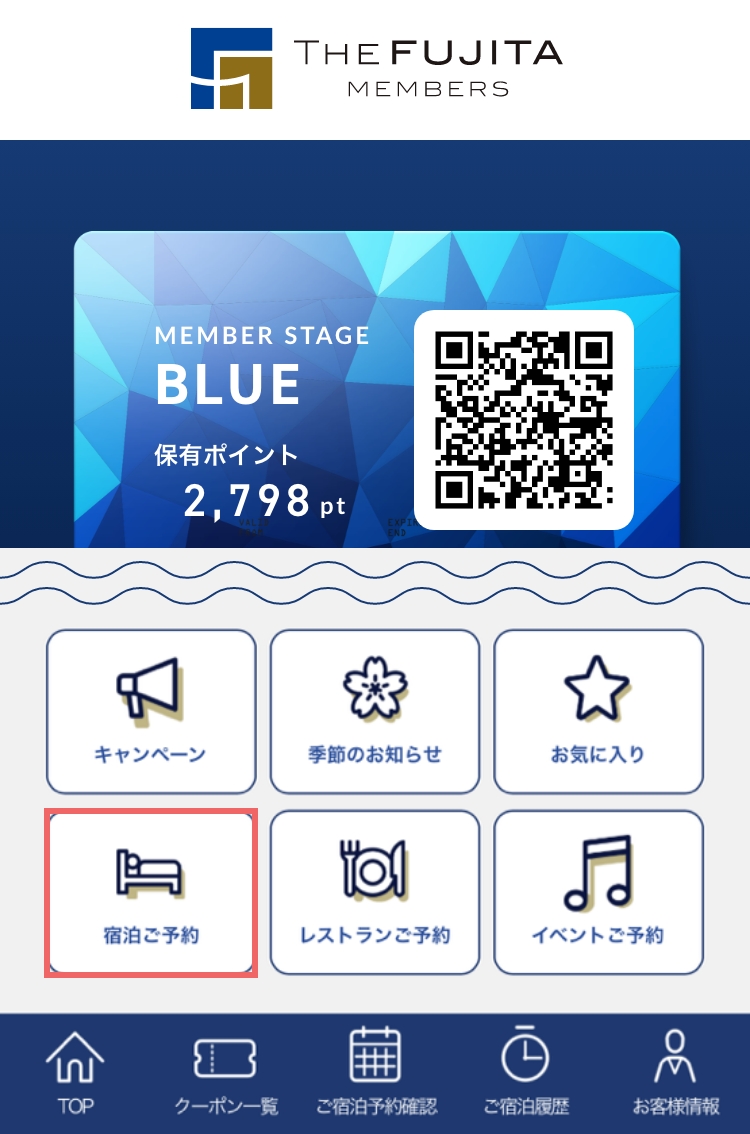Tap 宿泊ご予約 to book a stay

(x=151, y=892)
